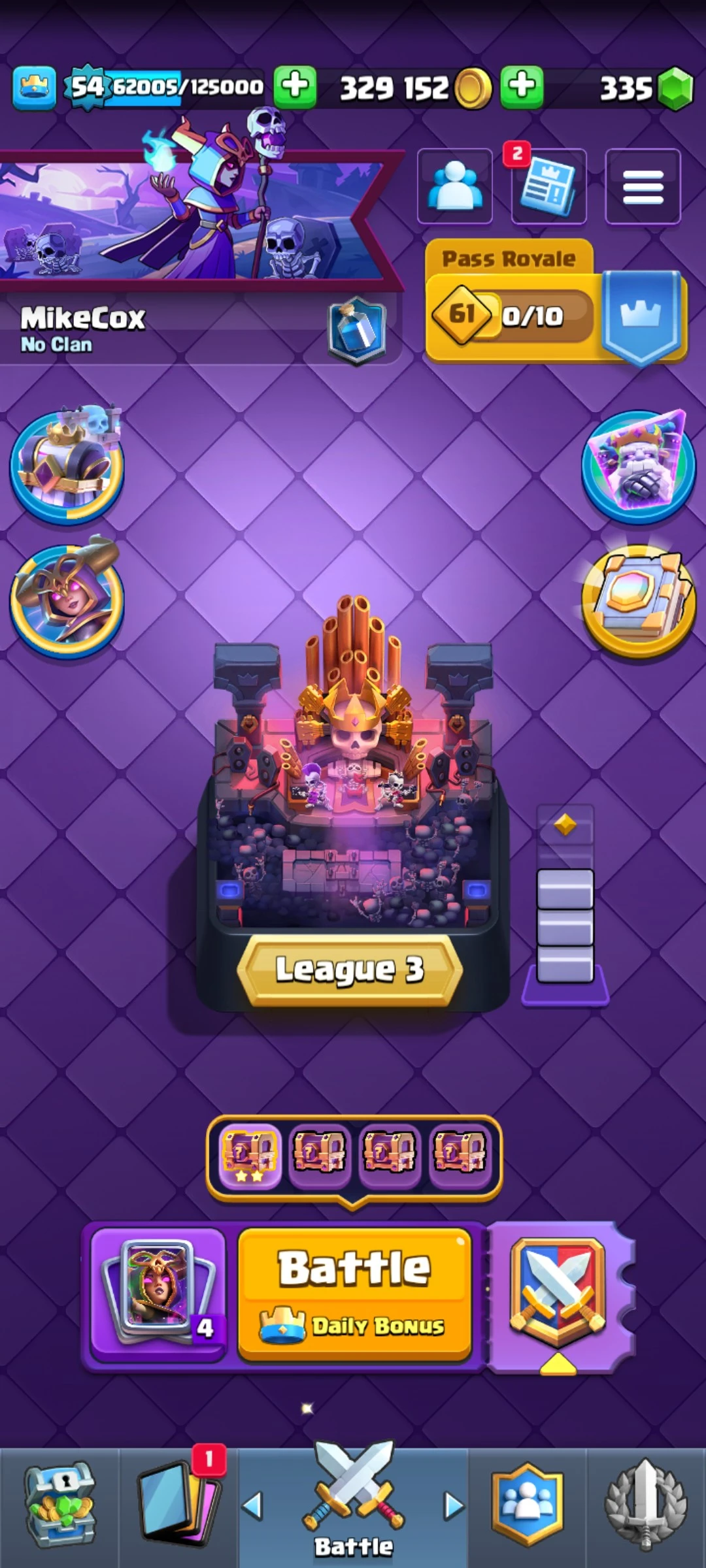Add more gems with the plus button
This screenshot has width=706, height=1568.
click(x=522, y=86)
